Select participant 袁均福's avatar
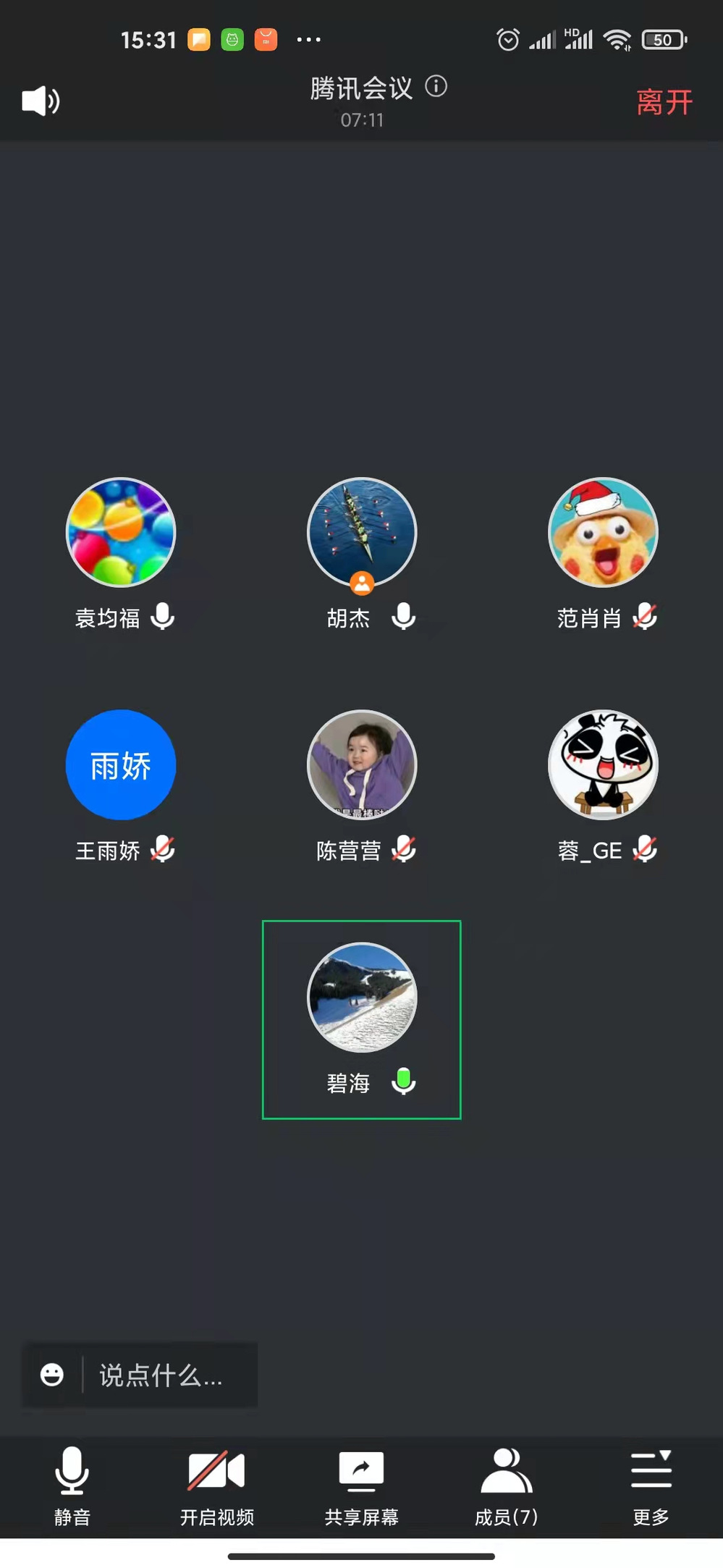 [121, 532]
